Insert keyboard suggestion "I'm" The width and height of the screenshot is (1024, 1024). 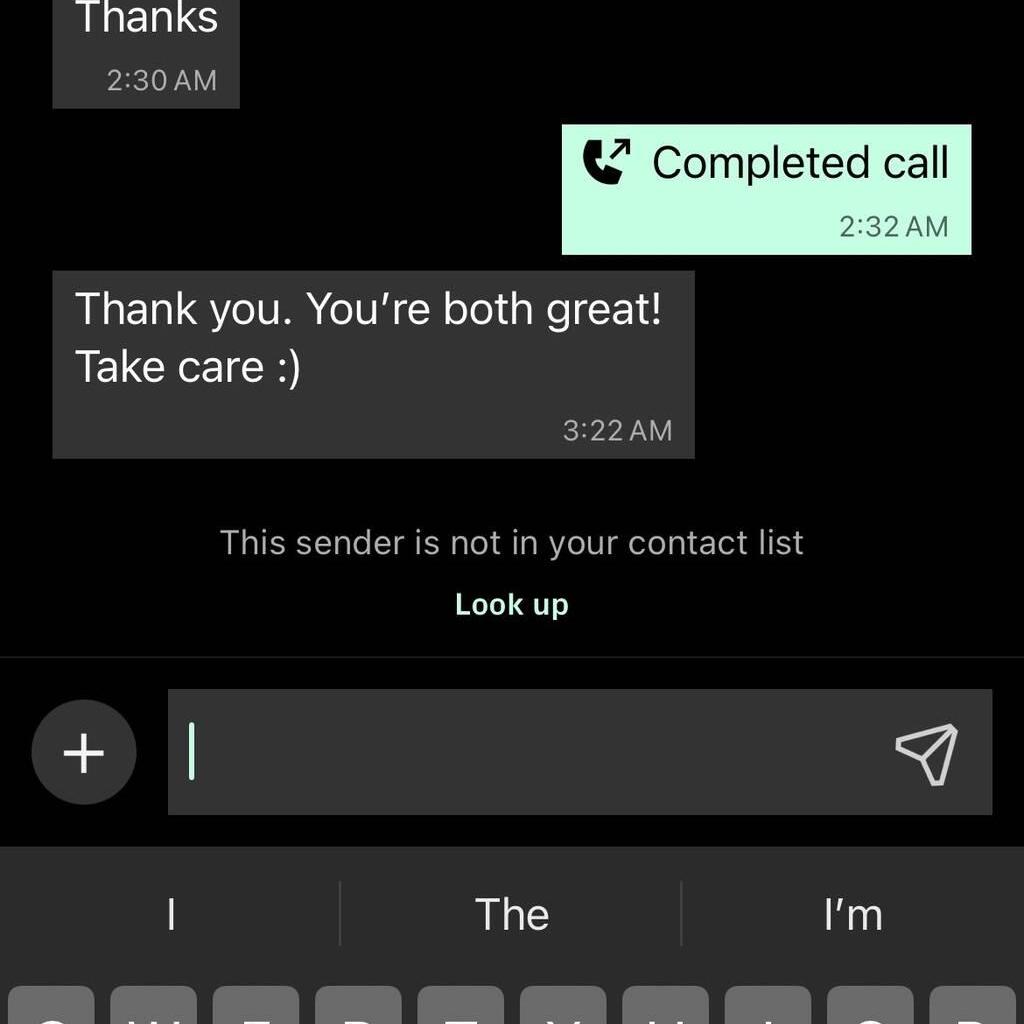coord(852,914)
